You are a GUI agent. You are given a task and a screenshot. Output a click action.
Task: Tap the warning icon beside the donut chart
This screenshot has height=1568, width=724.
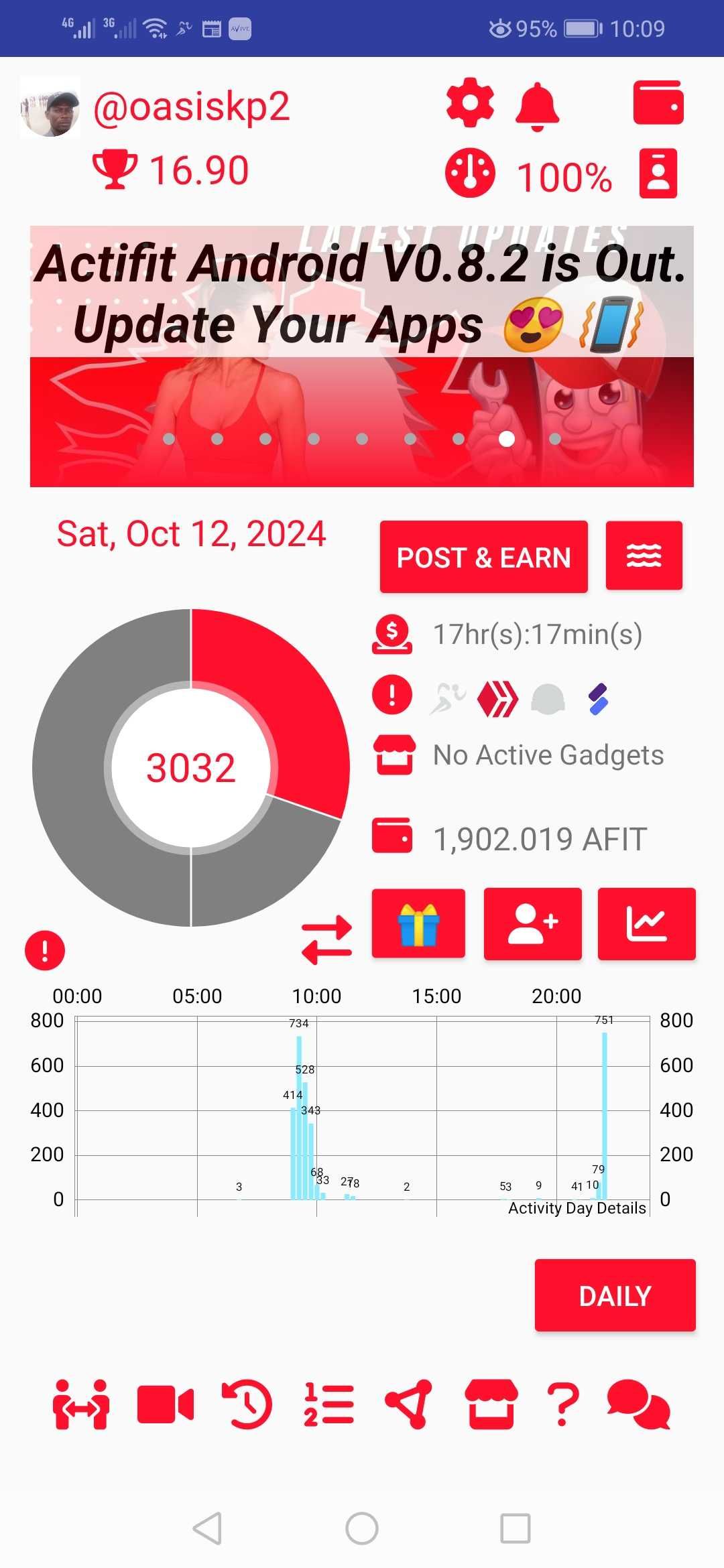click(x=45, y=950)
